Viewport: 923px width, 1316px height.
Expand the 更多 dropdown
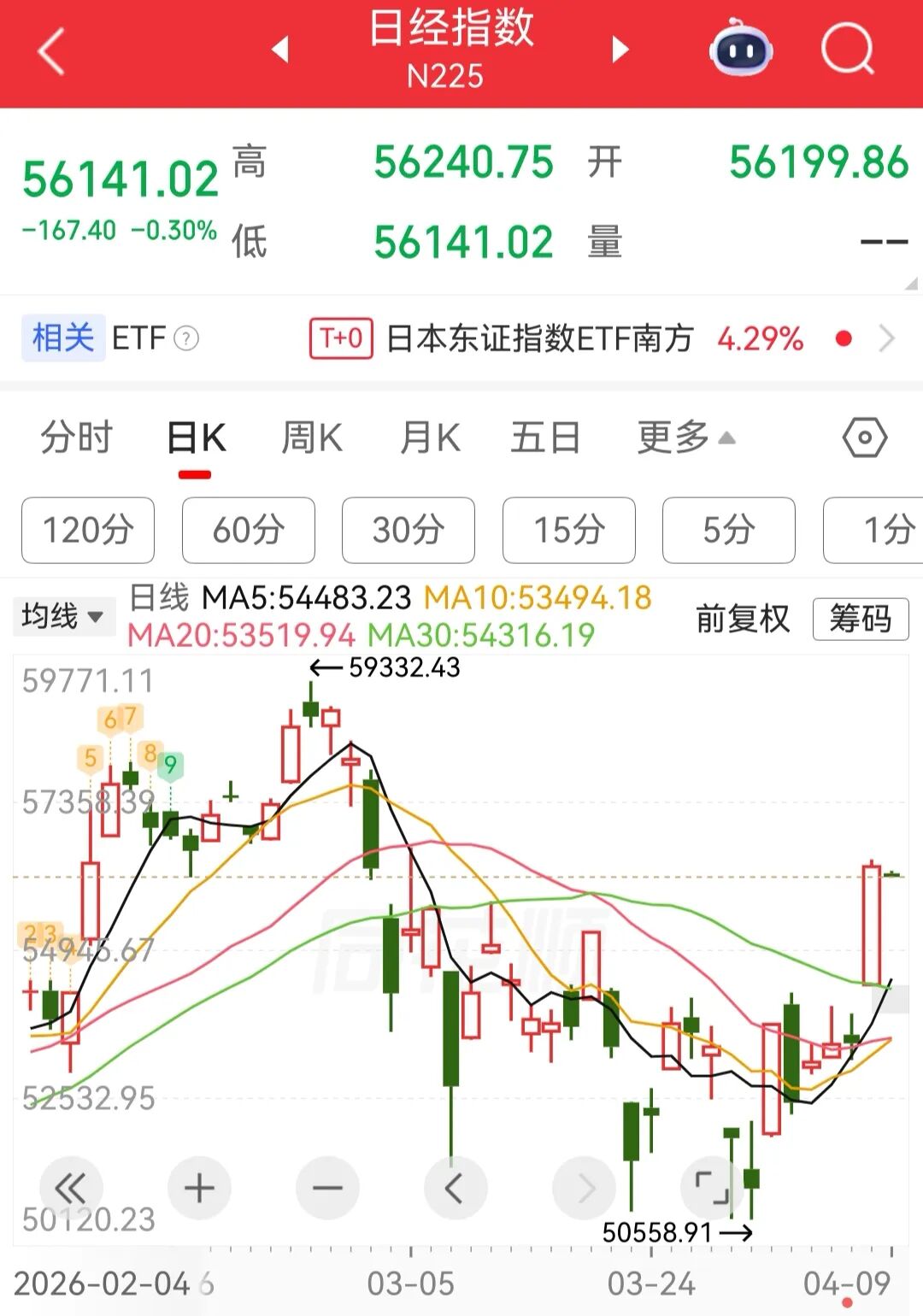click(x=685, y=438)
